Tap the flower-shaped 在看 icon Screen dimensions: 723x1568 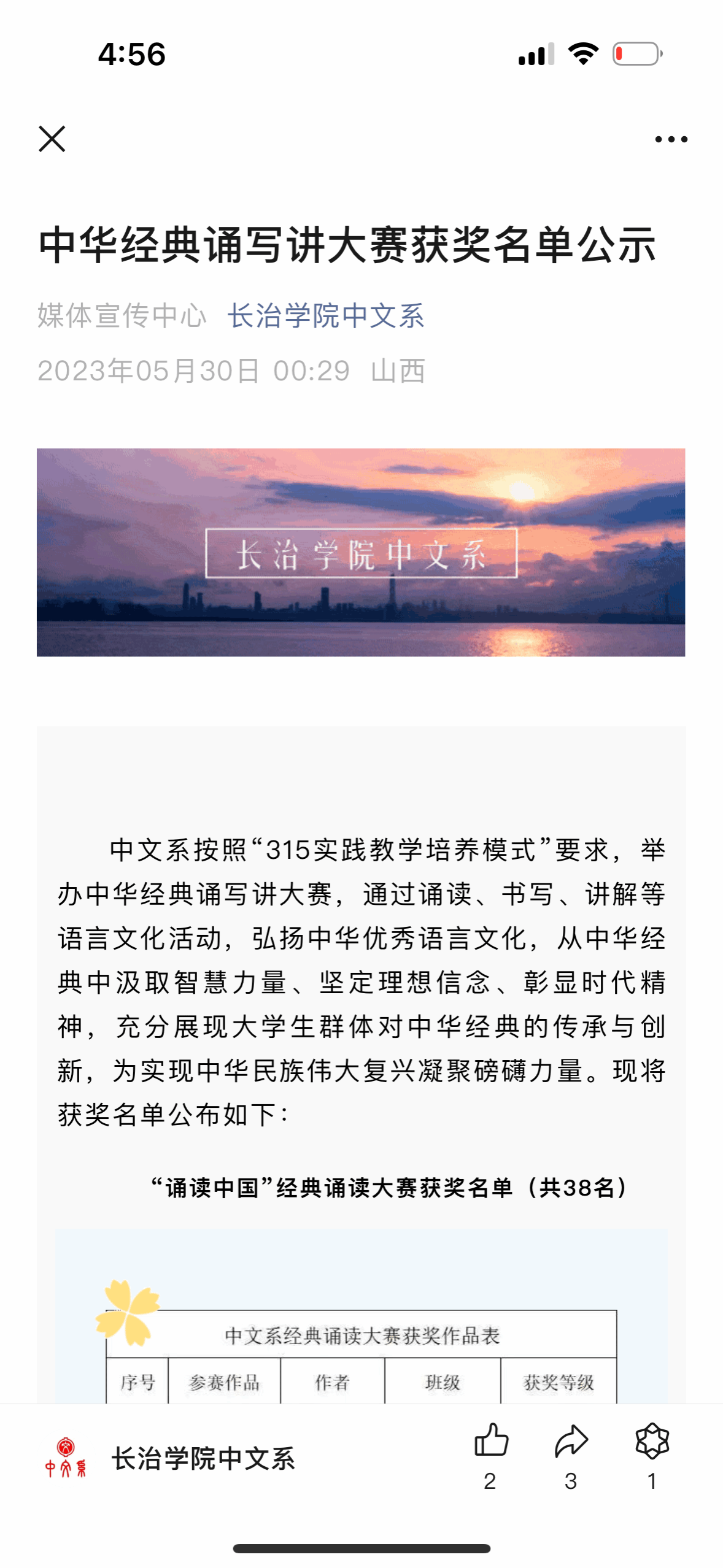coord(652,1440)
